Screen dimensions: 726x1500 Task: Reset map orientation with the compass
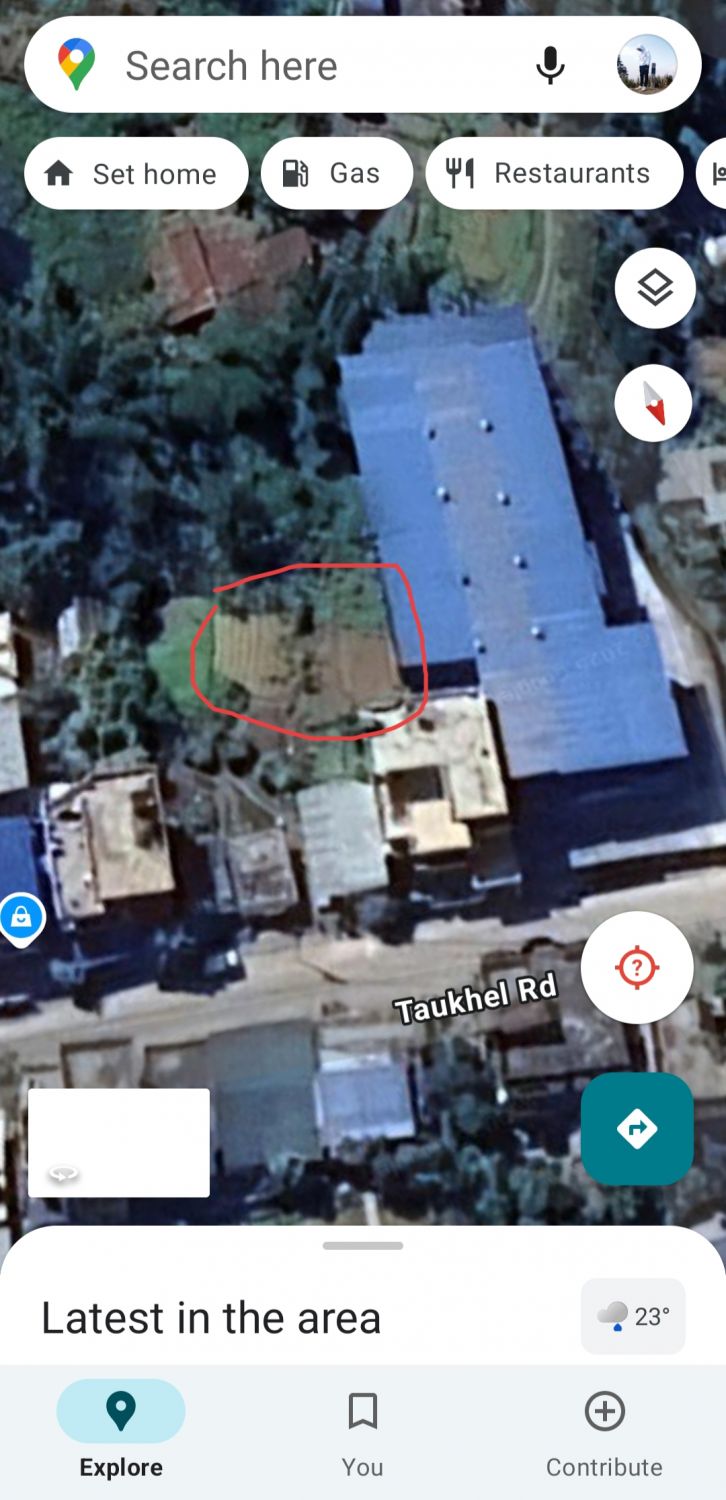click(654, 404)
